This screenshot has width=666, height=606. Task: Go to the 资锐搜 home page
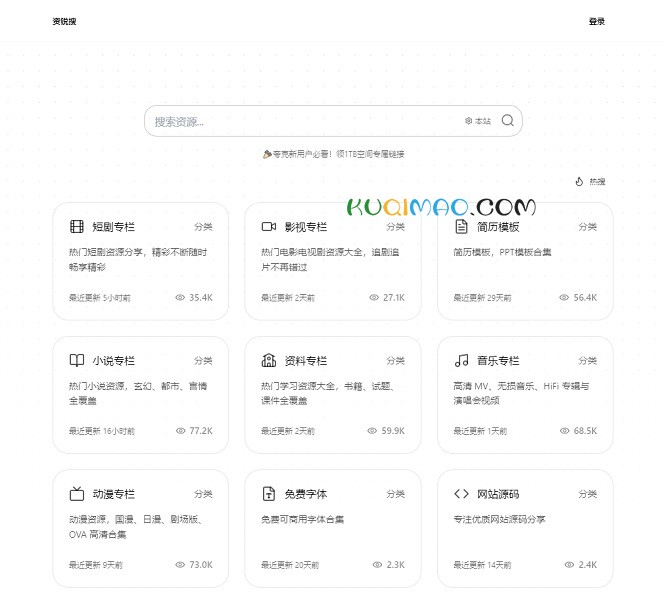coord(64,21)
